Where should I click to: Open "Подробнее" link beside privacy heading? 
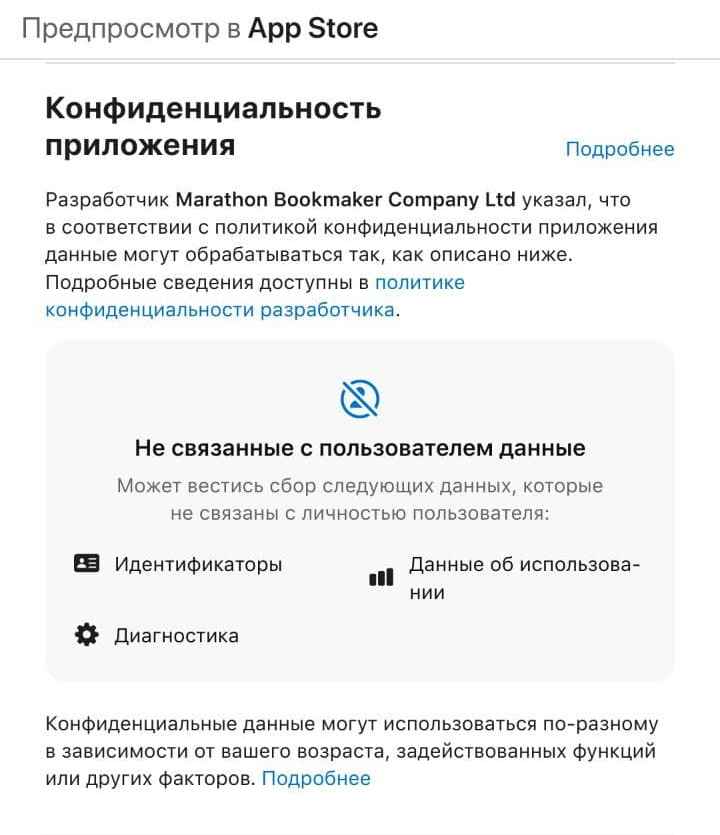(x=620, y=149)
